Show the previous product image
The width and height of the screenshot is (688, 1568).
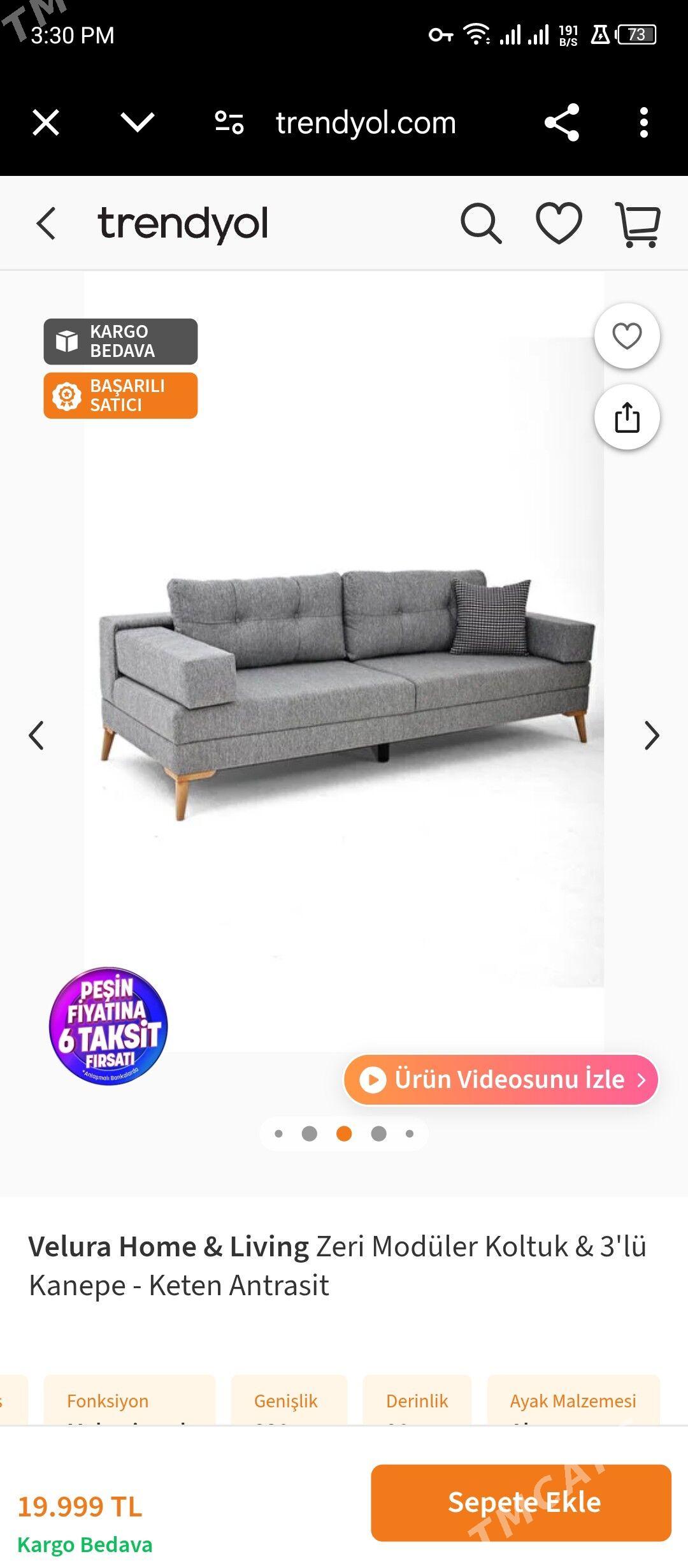pos(36,736)
